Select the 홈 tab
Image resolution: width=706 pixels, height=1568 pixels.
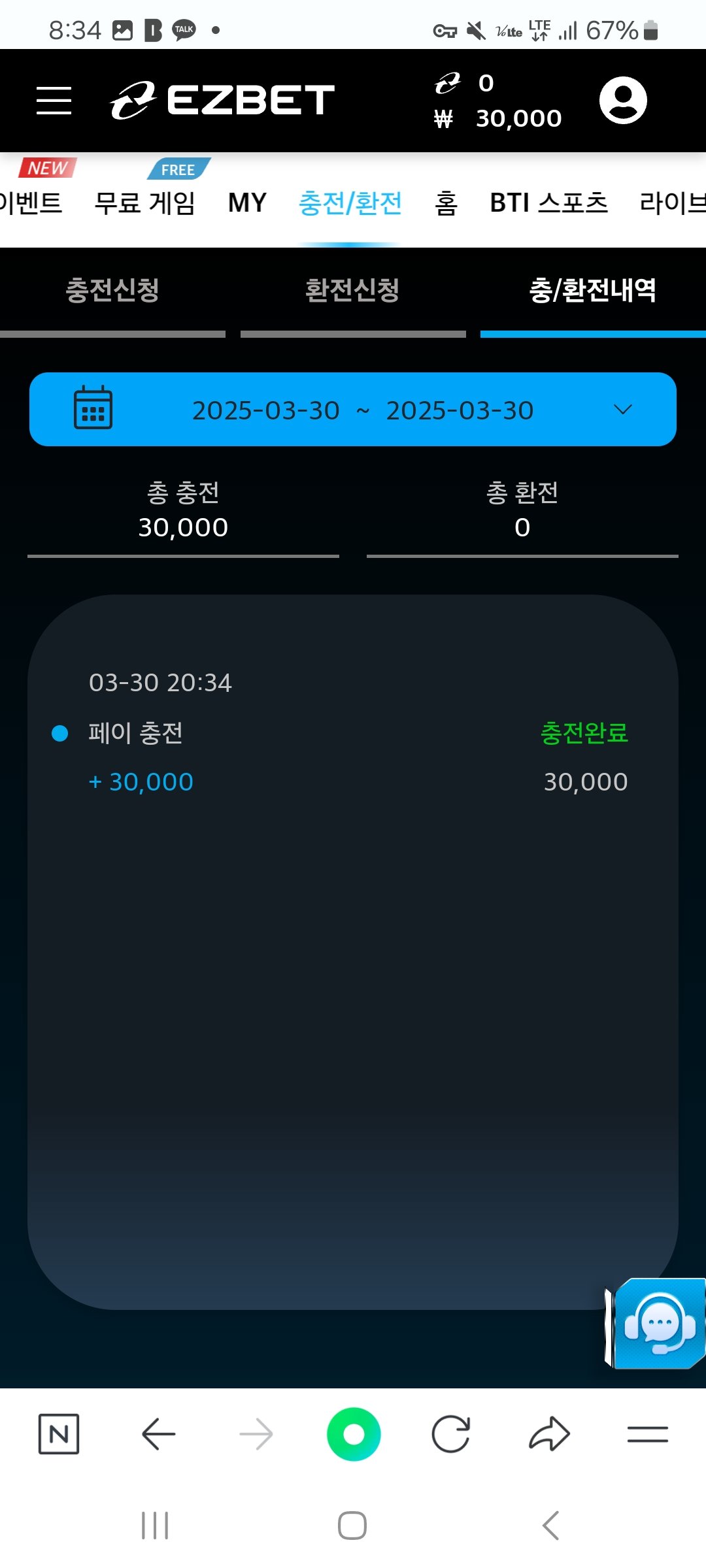(446, 203)
